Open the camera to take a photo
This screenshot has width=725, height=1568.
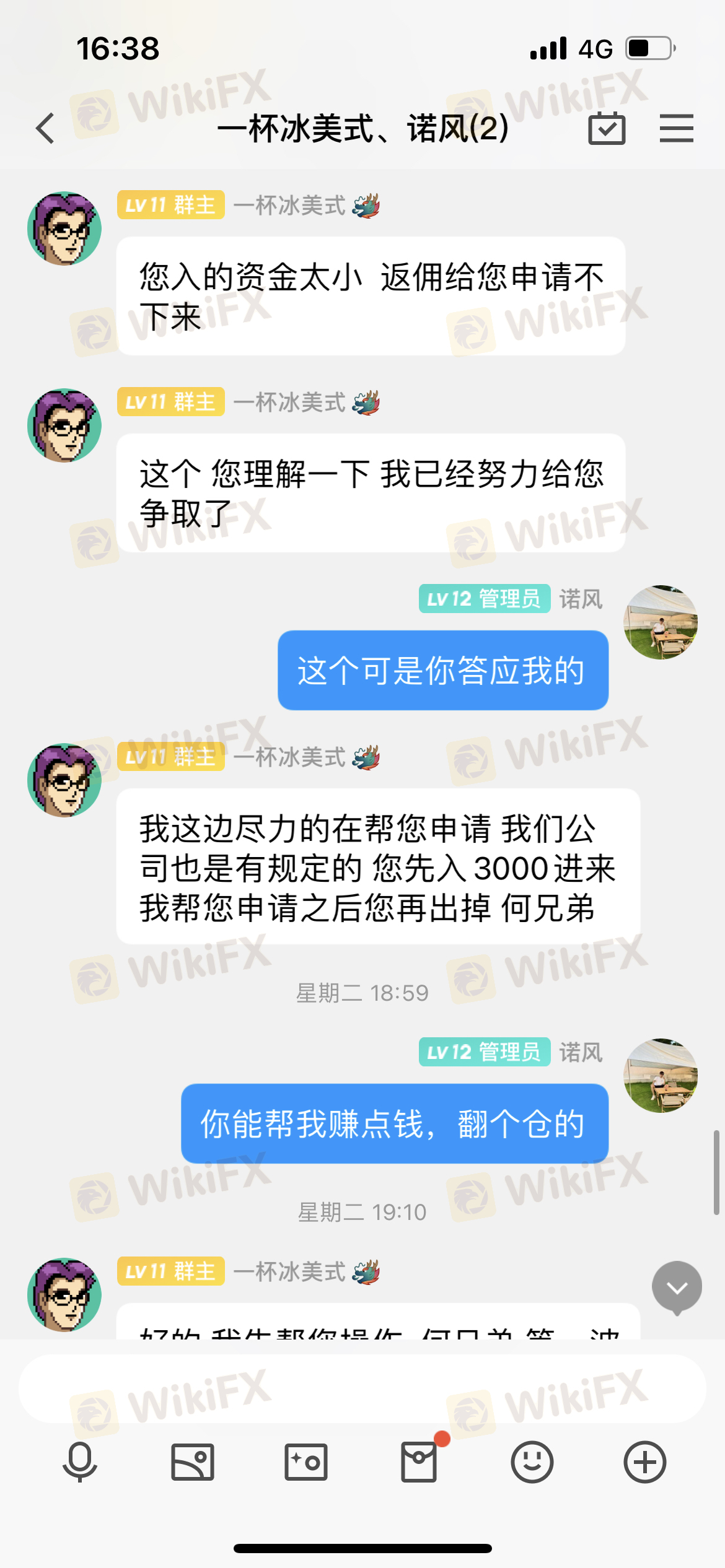305,1461
